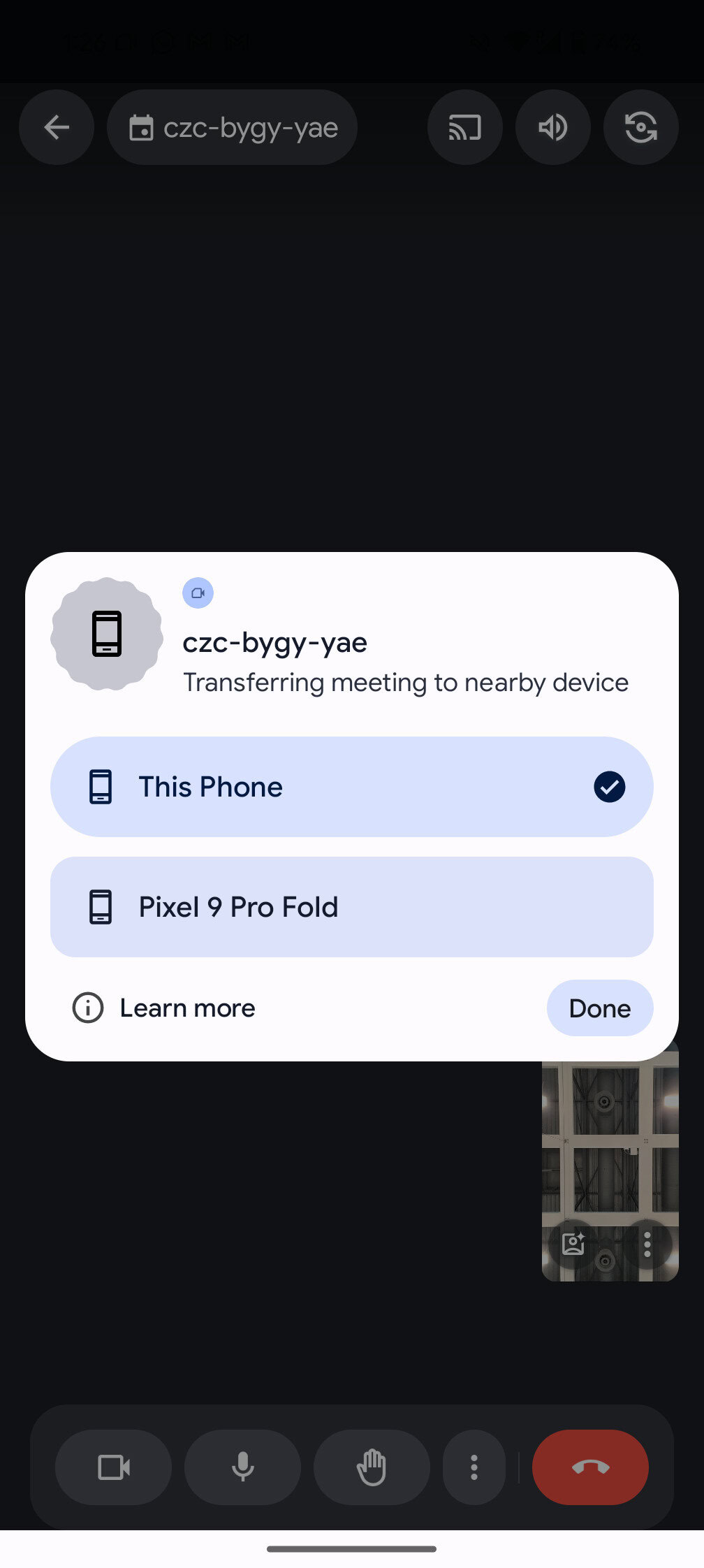
Task: Tap Done to close the dialog
Action: [600, 1008]
